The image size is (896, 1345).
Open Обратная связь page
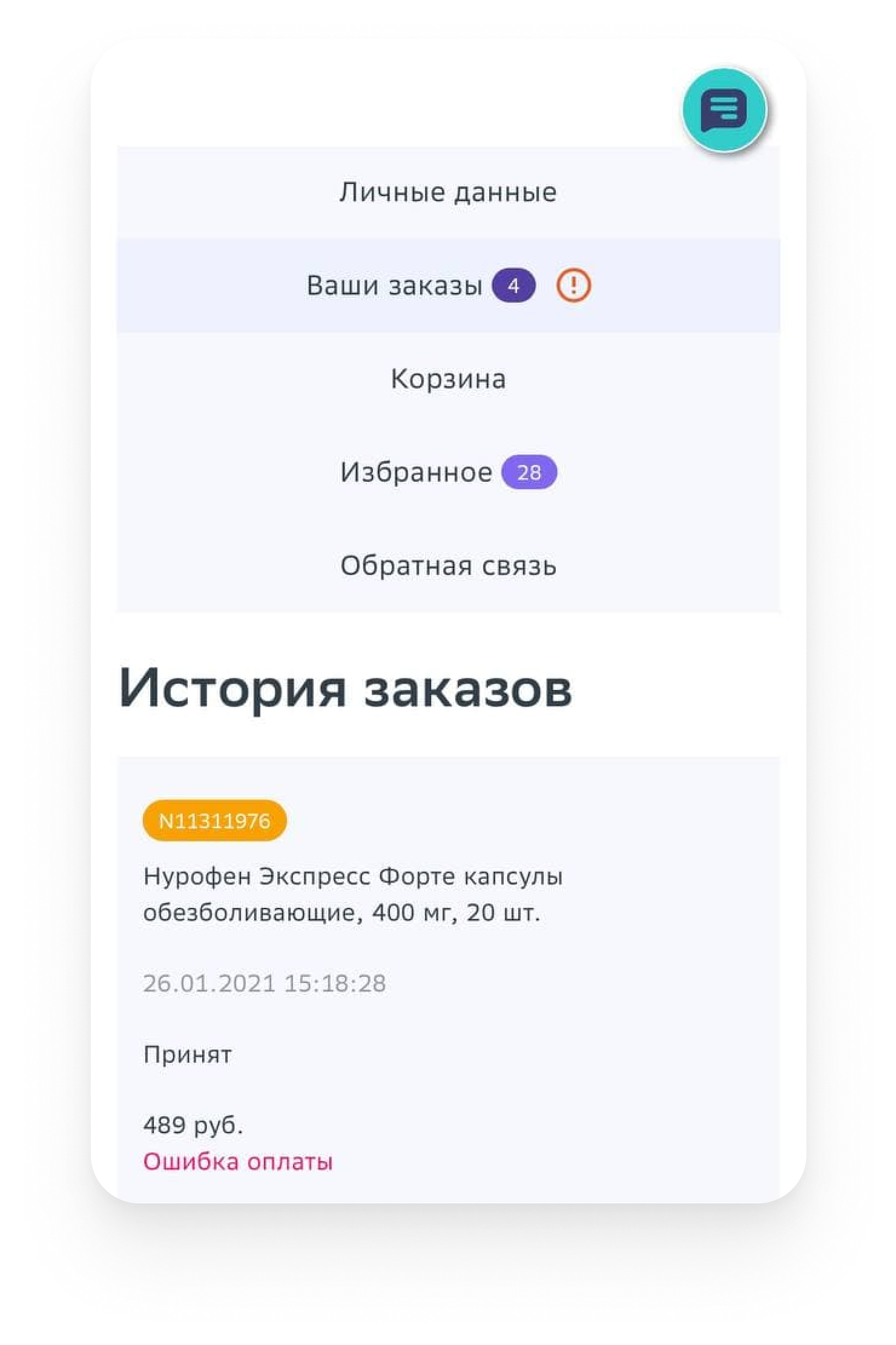(448, 566)
